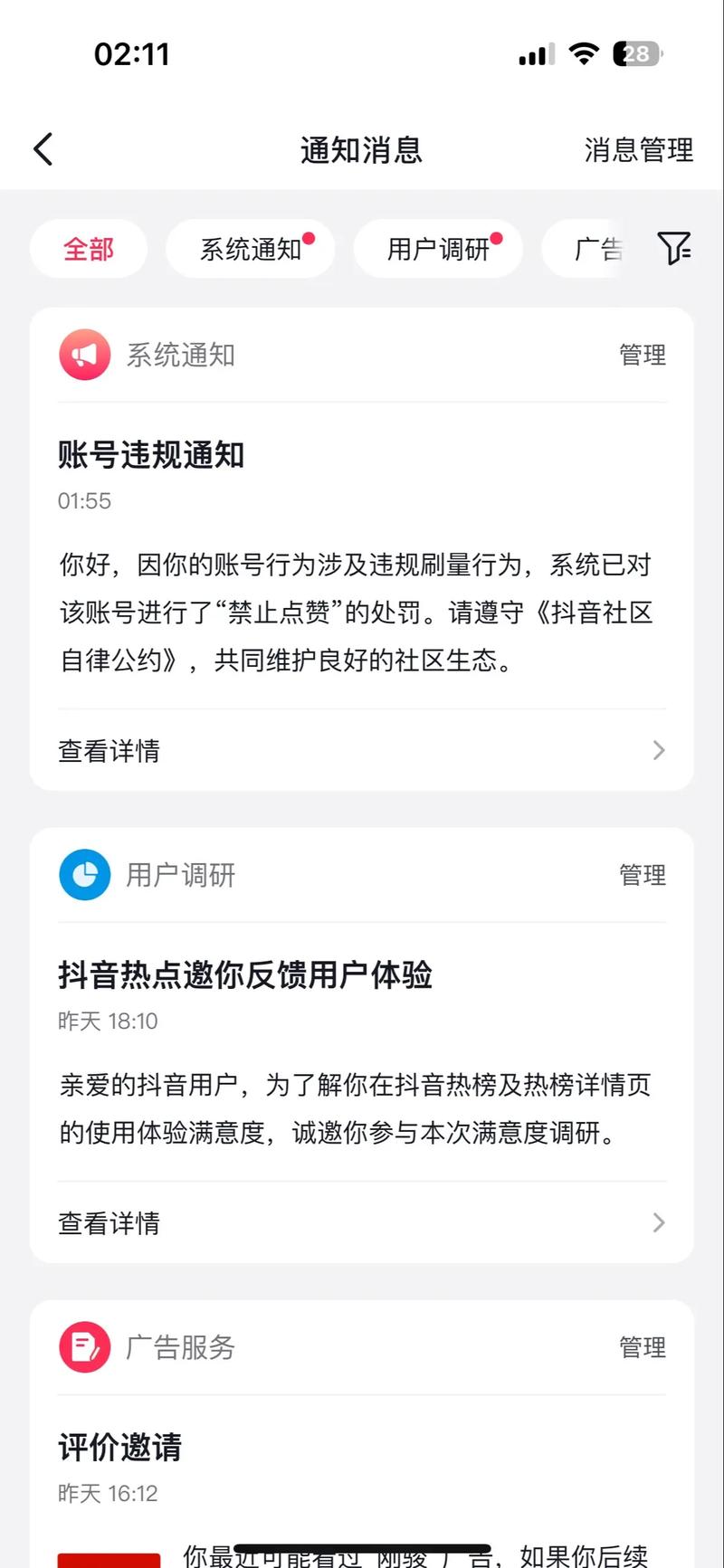Click the red unread dot on 系统通知 tab
This screenshot has width=724, height=1568.
pos(310,236)
